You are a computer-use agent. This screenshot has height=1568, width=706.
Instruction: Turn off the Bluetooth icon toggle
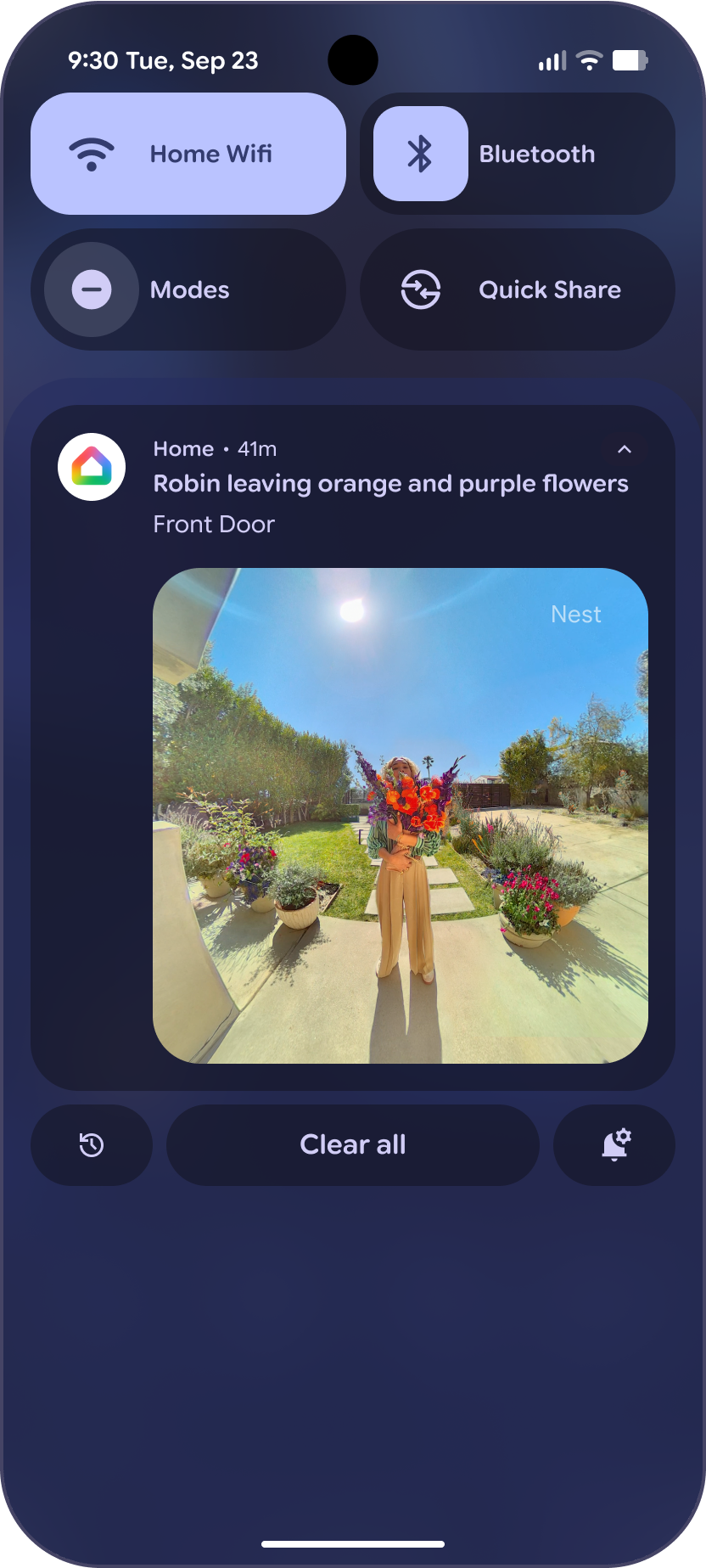(420, 154)
